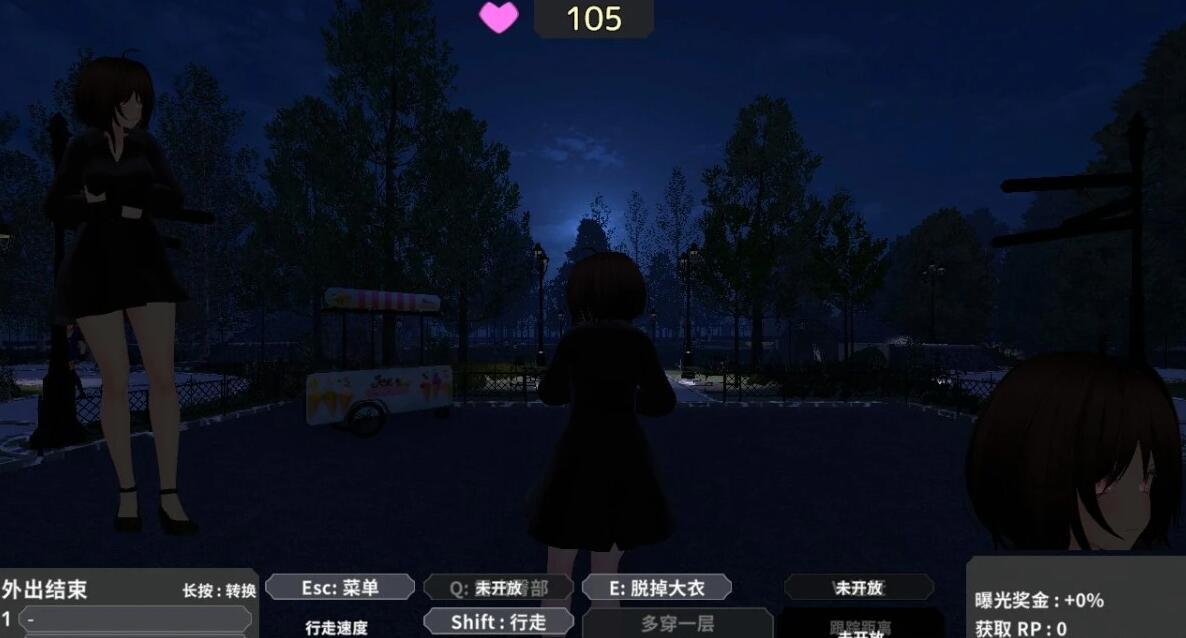Open the Esc 菜单 menu button
This screenshot has width=1186, height=638.
[x=340, y=588]
